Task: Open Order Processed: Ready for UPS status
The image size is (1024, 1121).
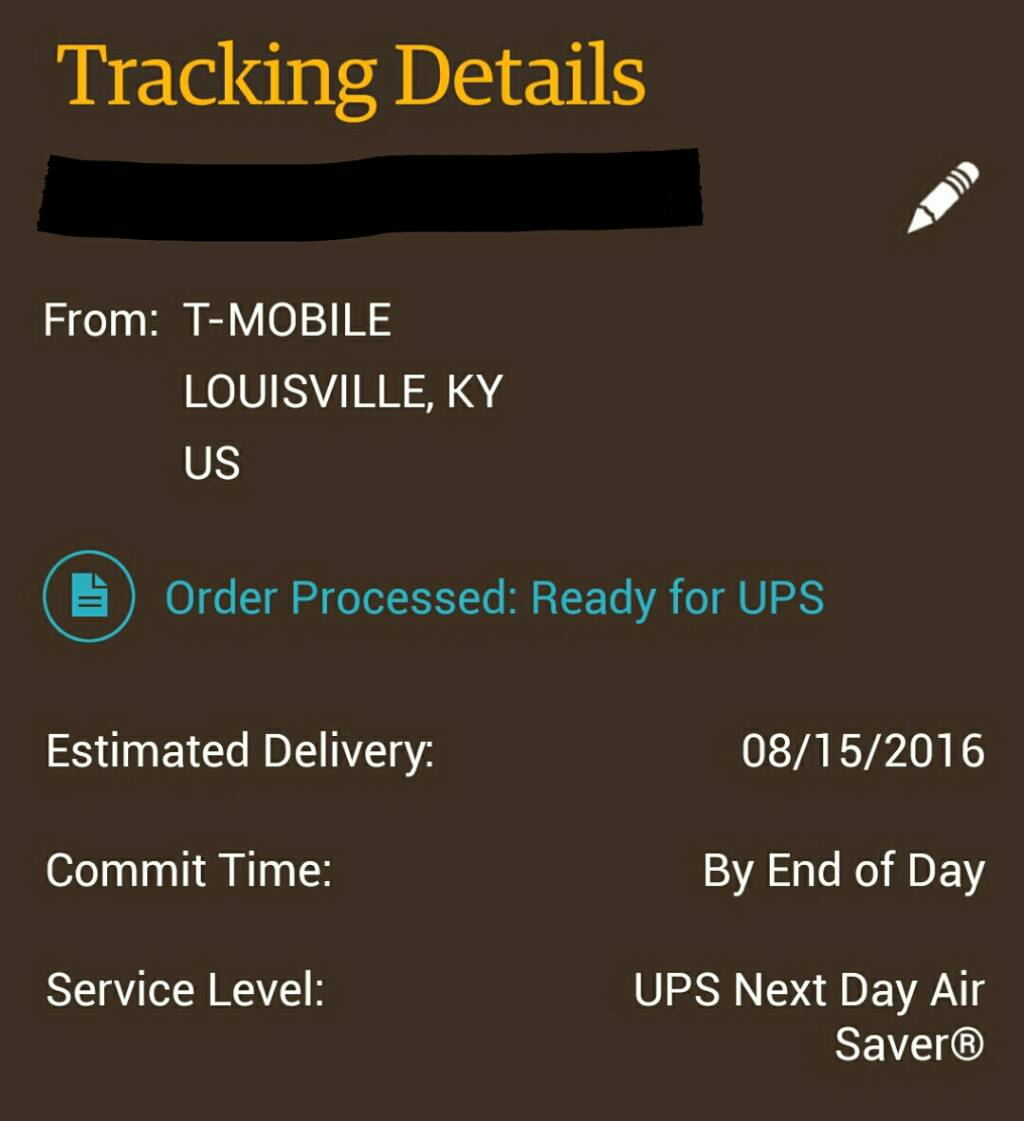Action: click(x=494, y=598)
